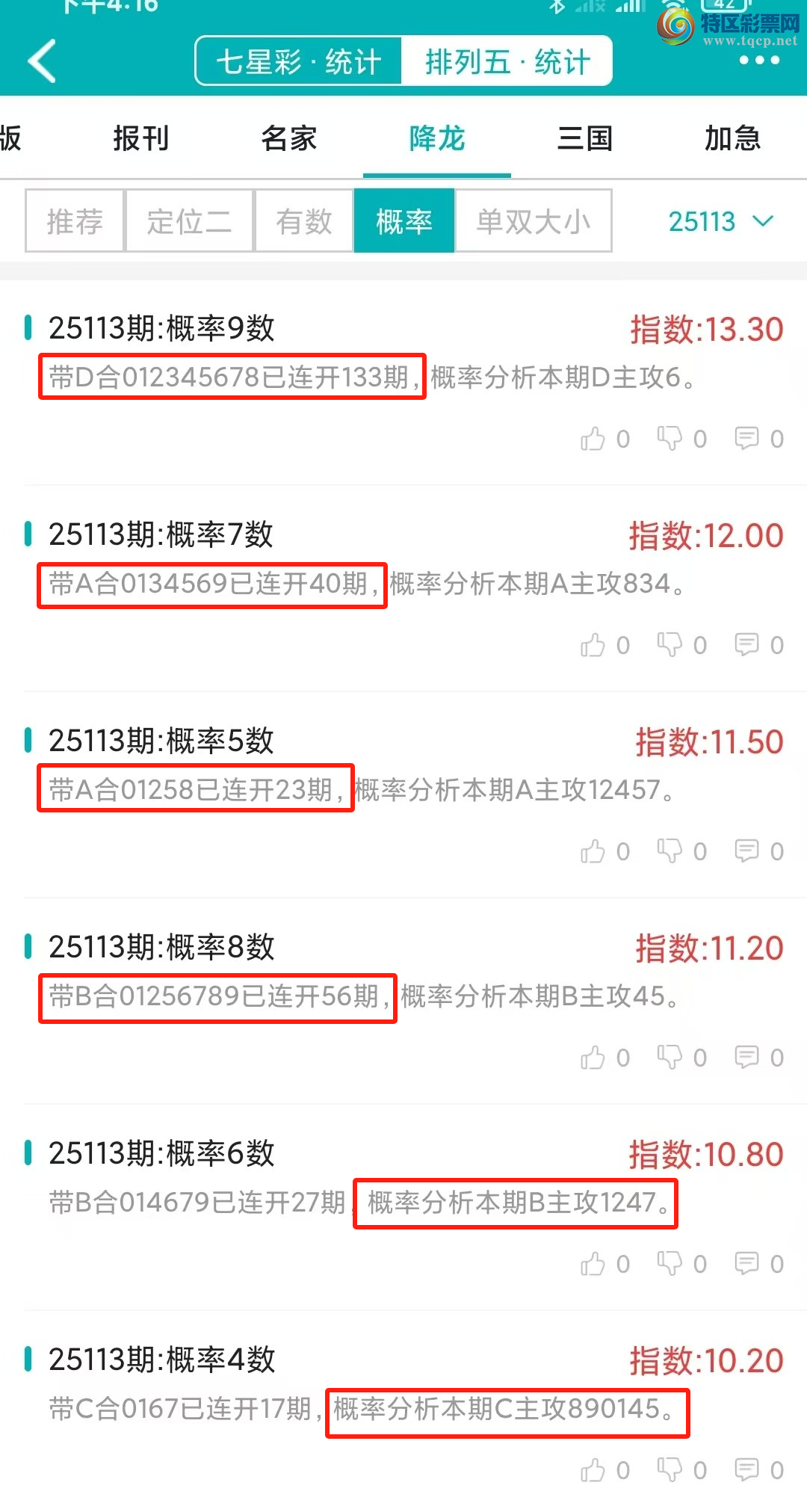Viewport: 807px width, 1512px height.
Task: Choose the 有数 filter
Action: pos(303,221)
